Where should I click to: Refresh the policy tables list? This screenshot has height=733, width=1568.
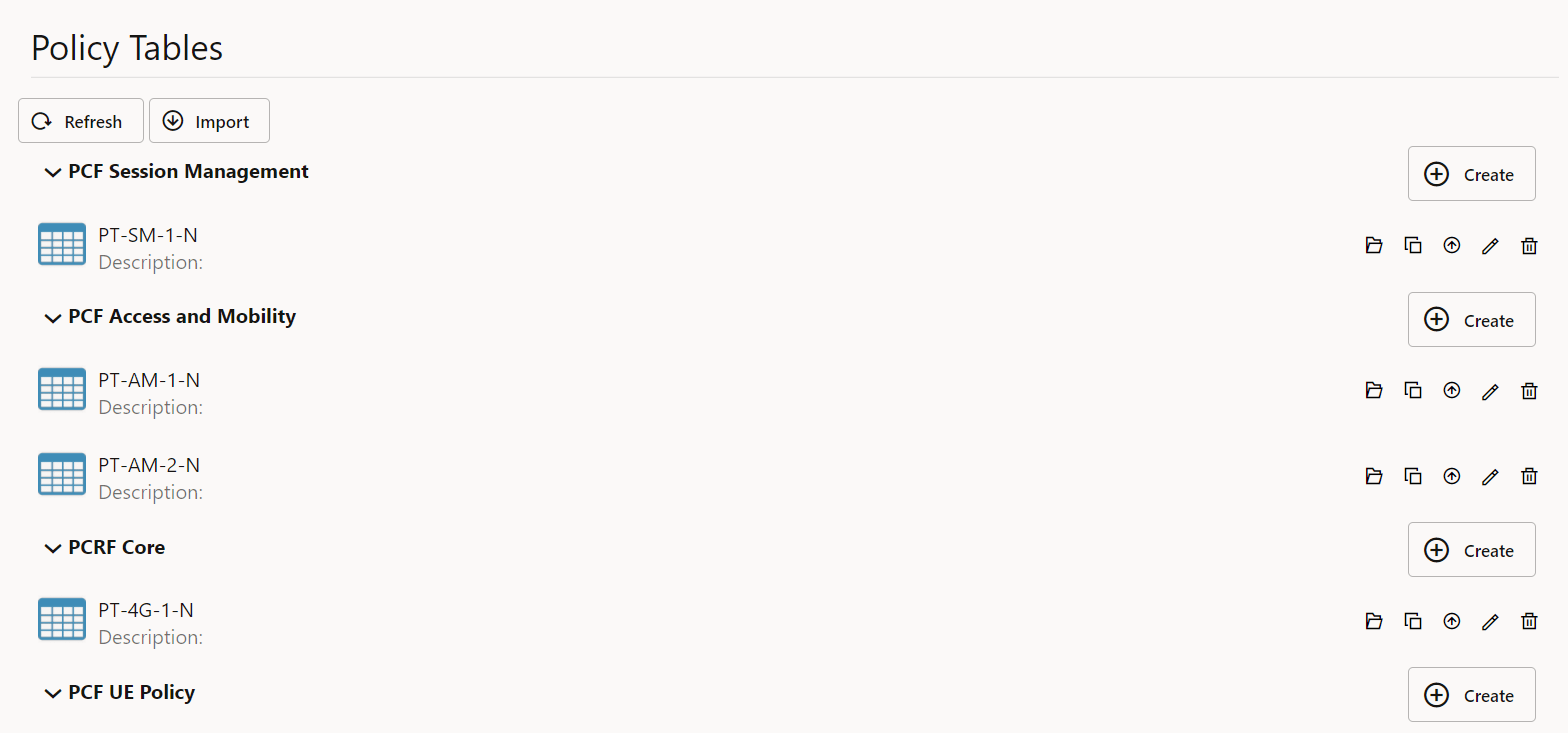point(80,121)
